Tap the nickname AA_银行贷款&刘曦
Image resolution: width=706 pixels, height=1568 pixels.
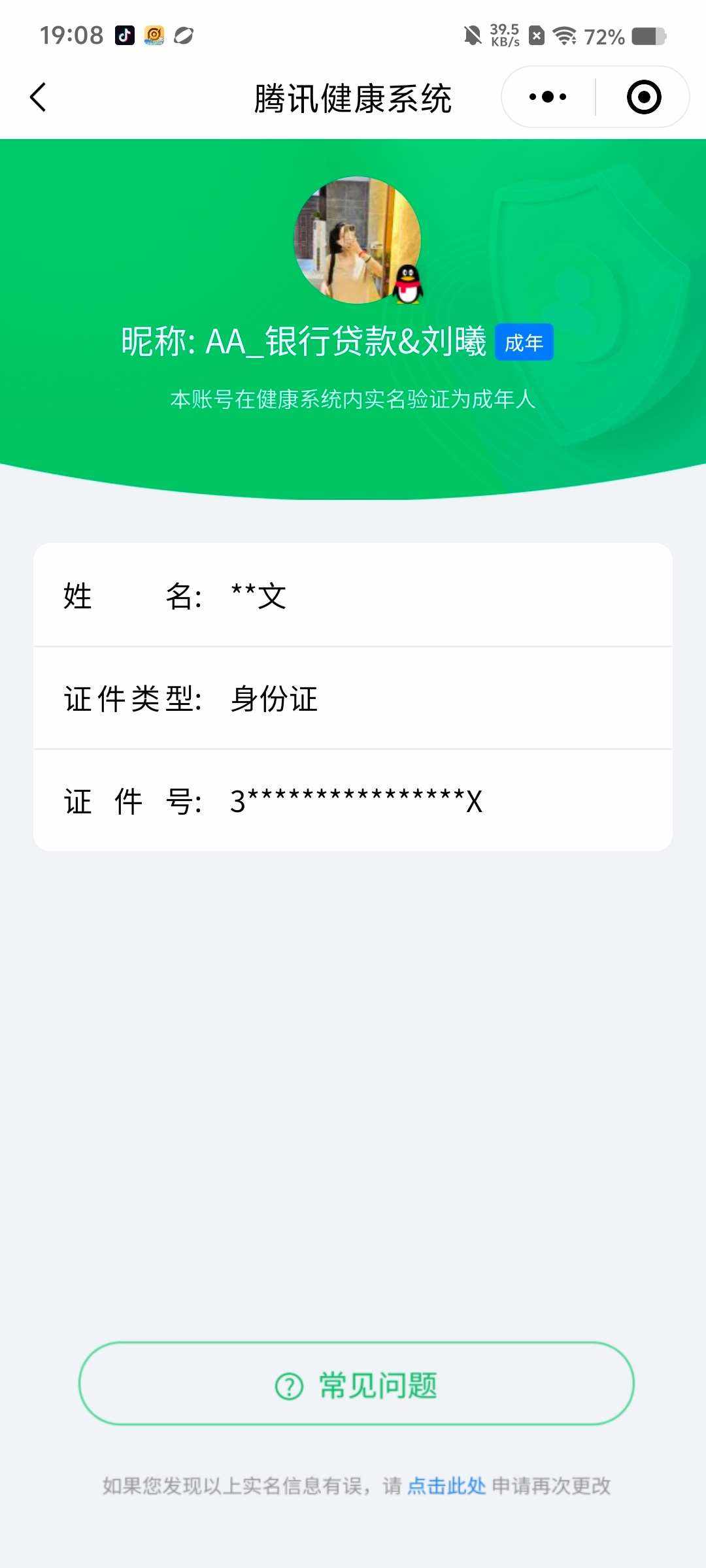click(305, 342)
